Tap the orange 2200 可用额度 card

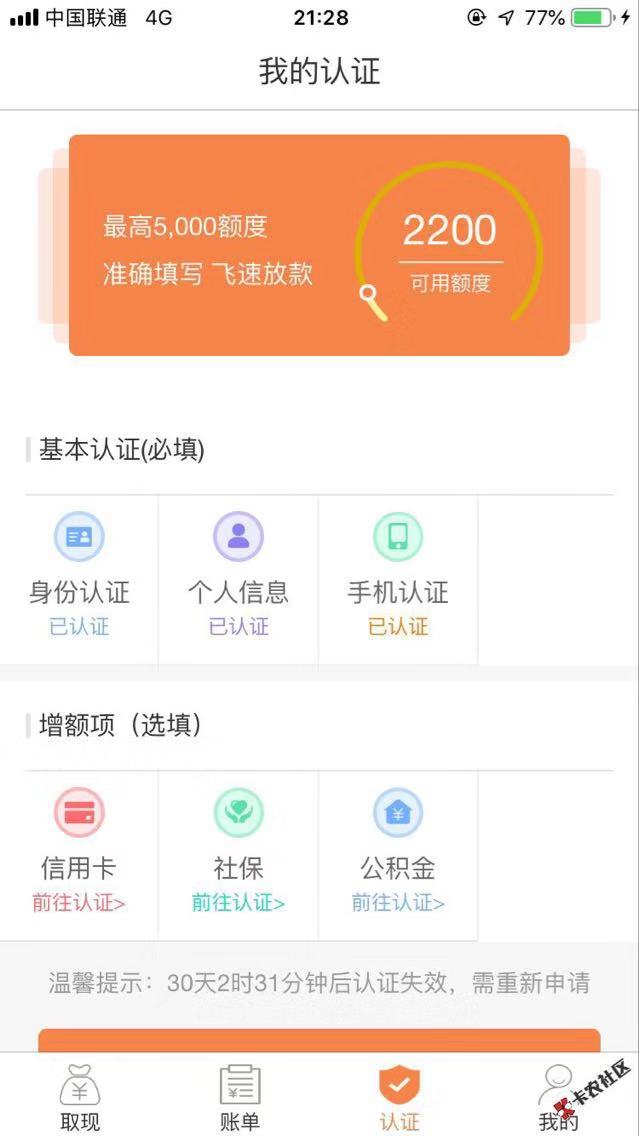pyautogui.click(x=320, y=245)
